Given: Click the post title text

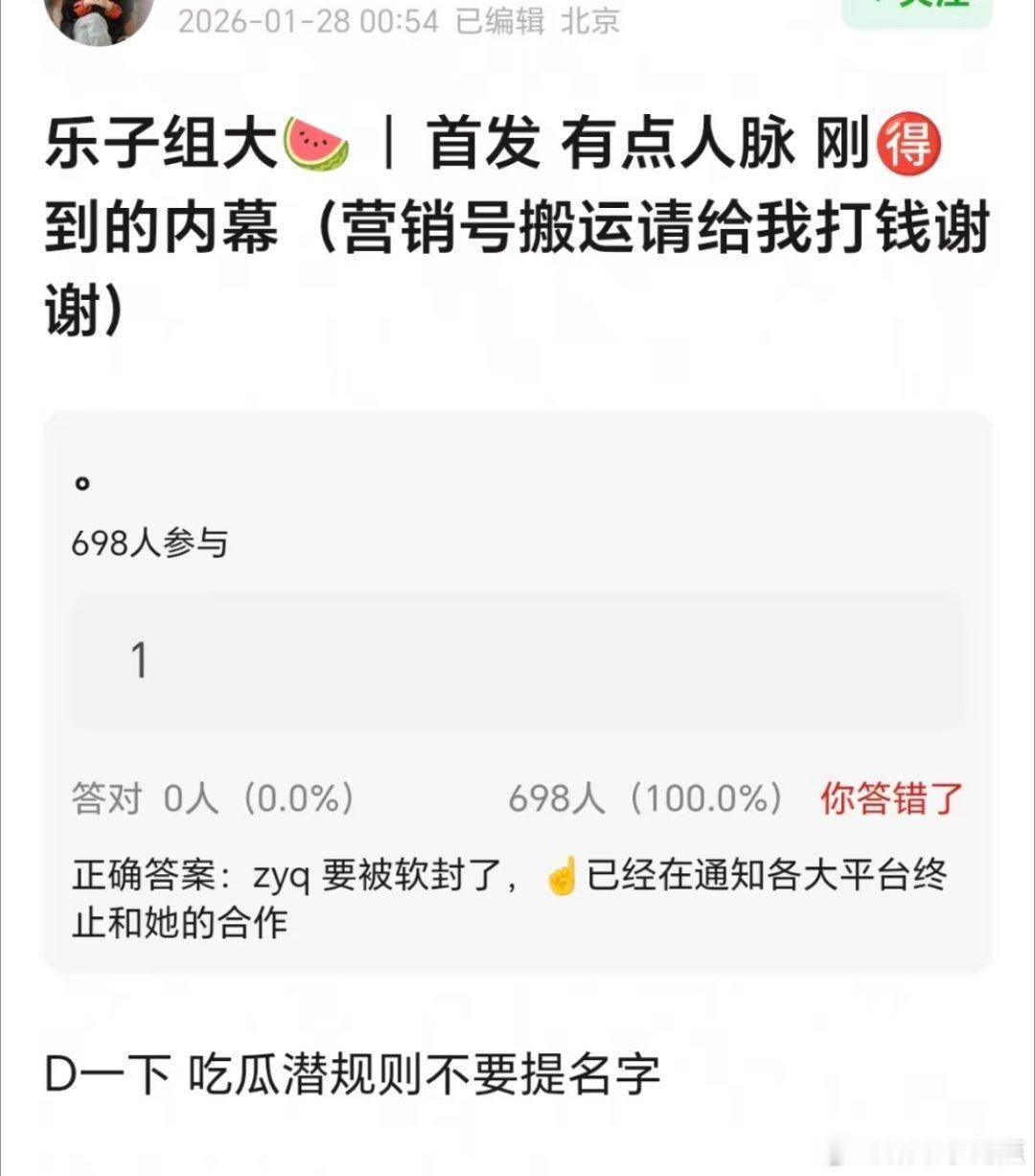Looking at the screenshot, I should point(479,220).
